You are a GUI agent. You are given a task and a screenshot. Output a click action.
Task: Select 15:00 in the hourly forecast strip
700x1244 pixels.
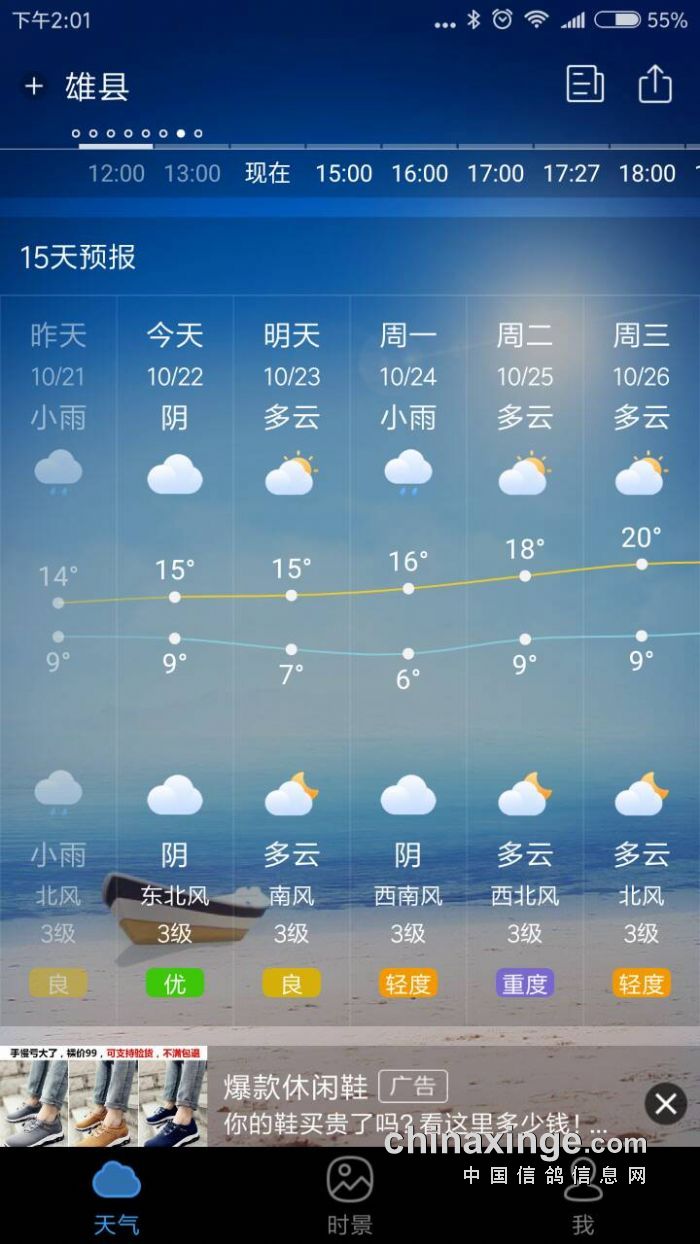coord(344,173)
